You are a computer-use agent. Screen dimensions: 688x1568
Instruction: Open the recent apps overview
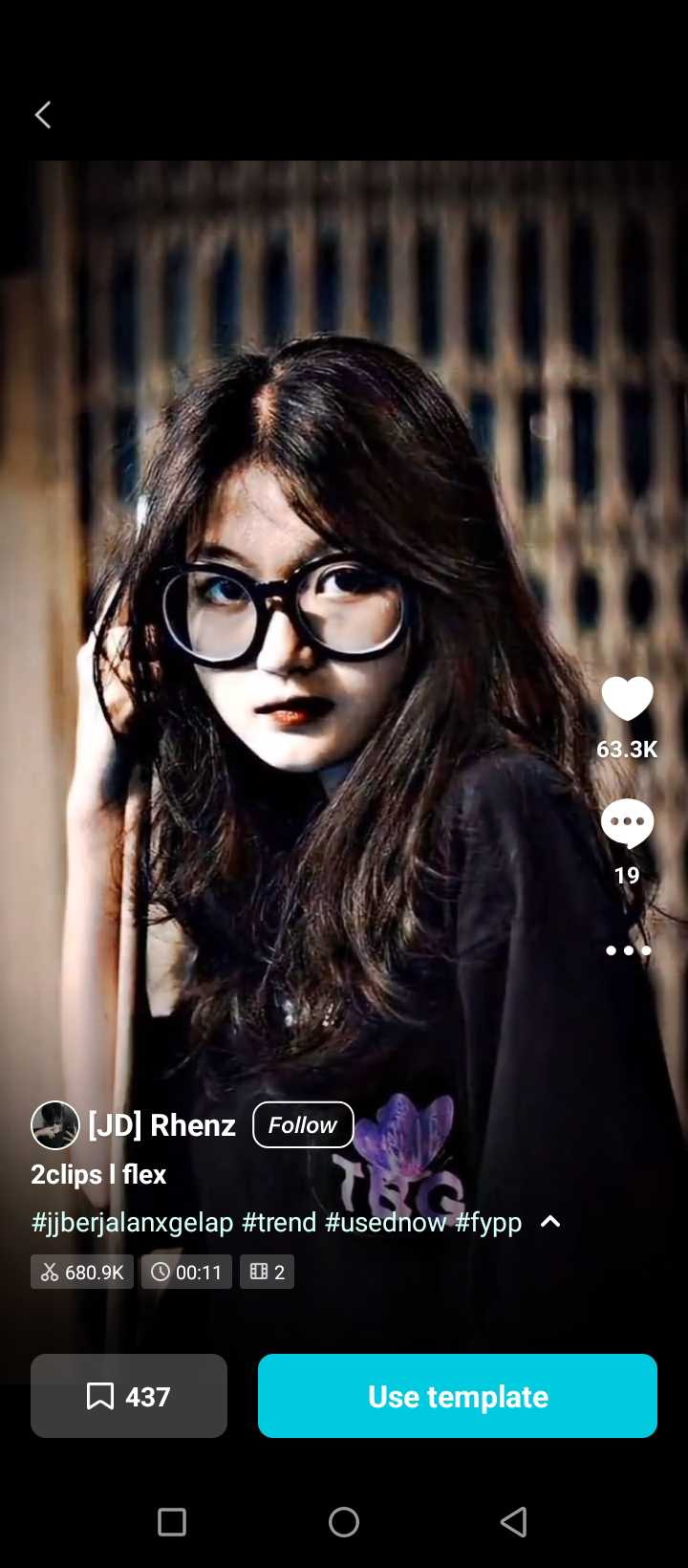click(x=172, y=1521)
